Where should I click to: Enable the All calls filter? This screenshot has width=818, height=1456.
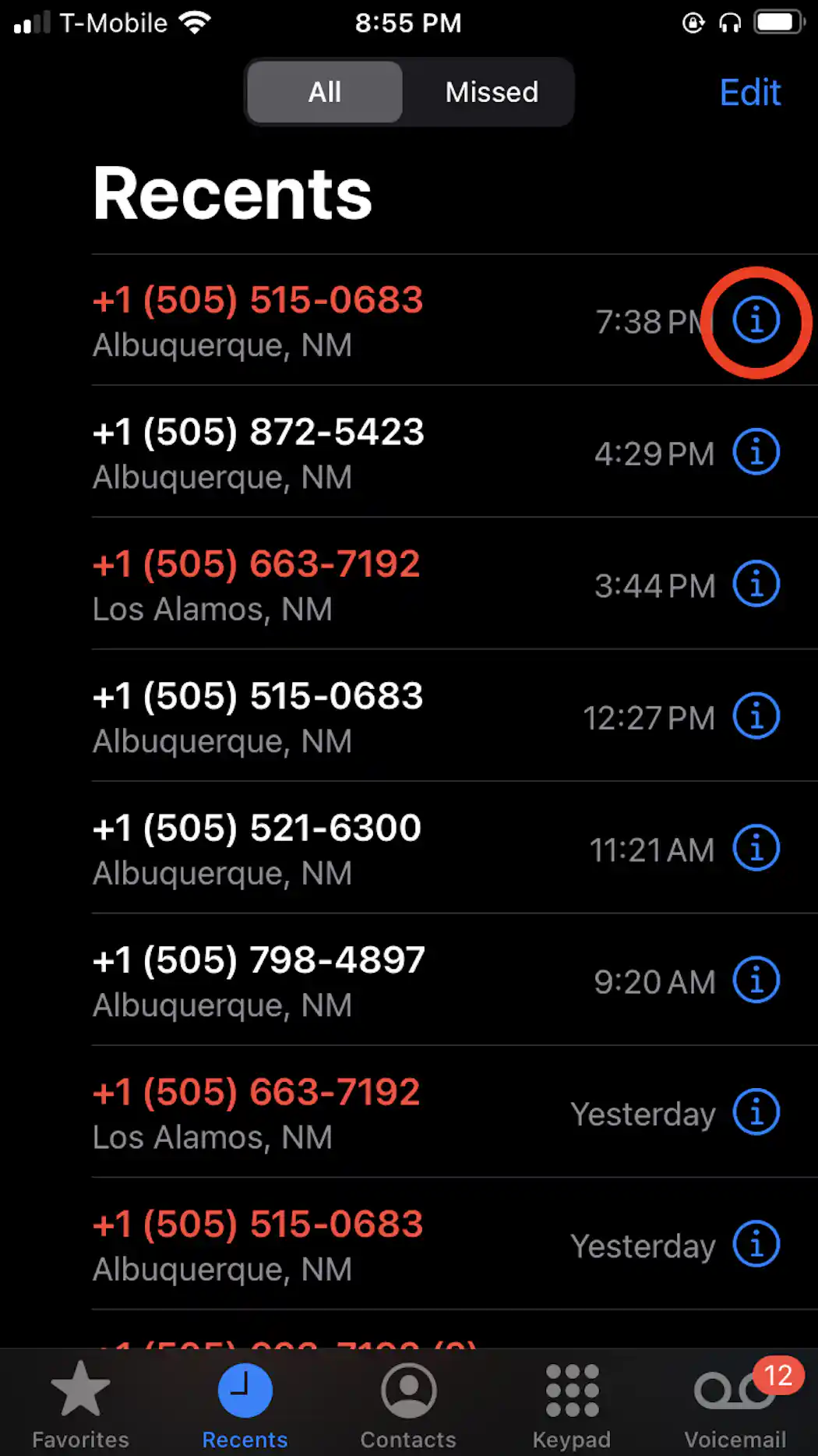click(x=324, y=92)
